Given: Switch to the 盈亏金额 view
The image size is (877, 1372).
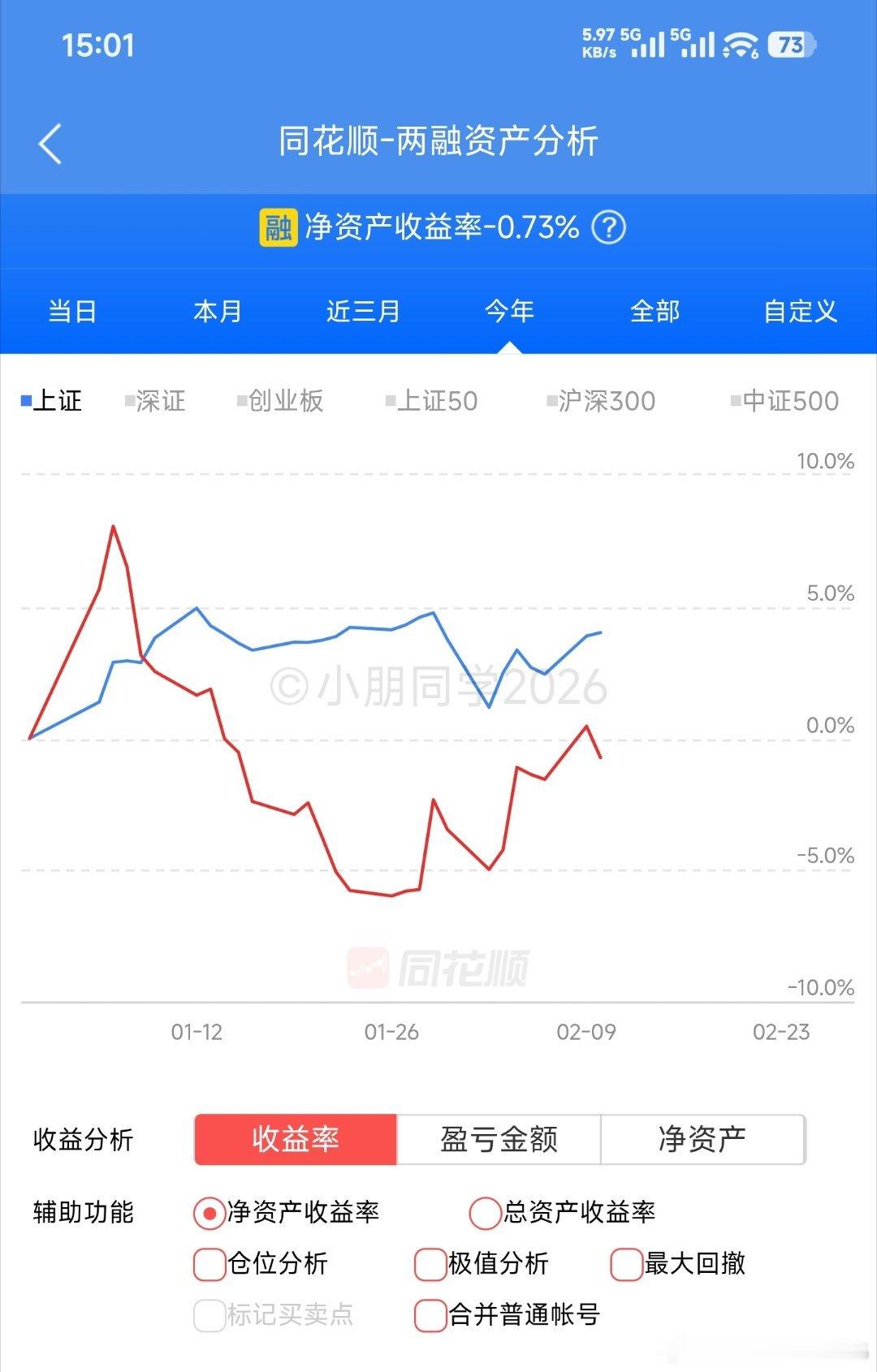Looking at the screenshot, I should point(498,1140).
